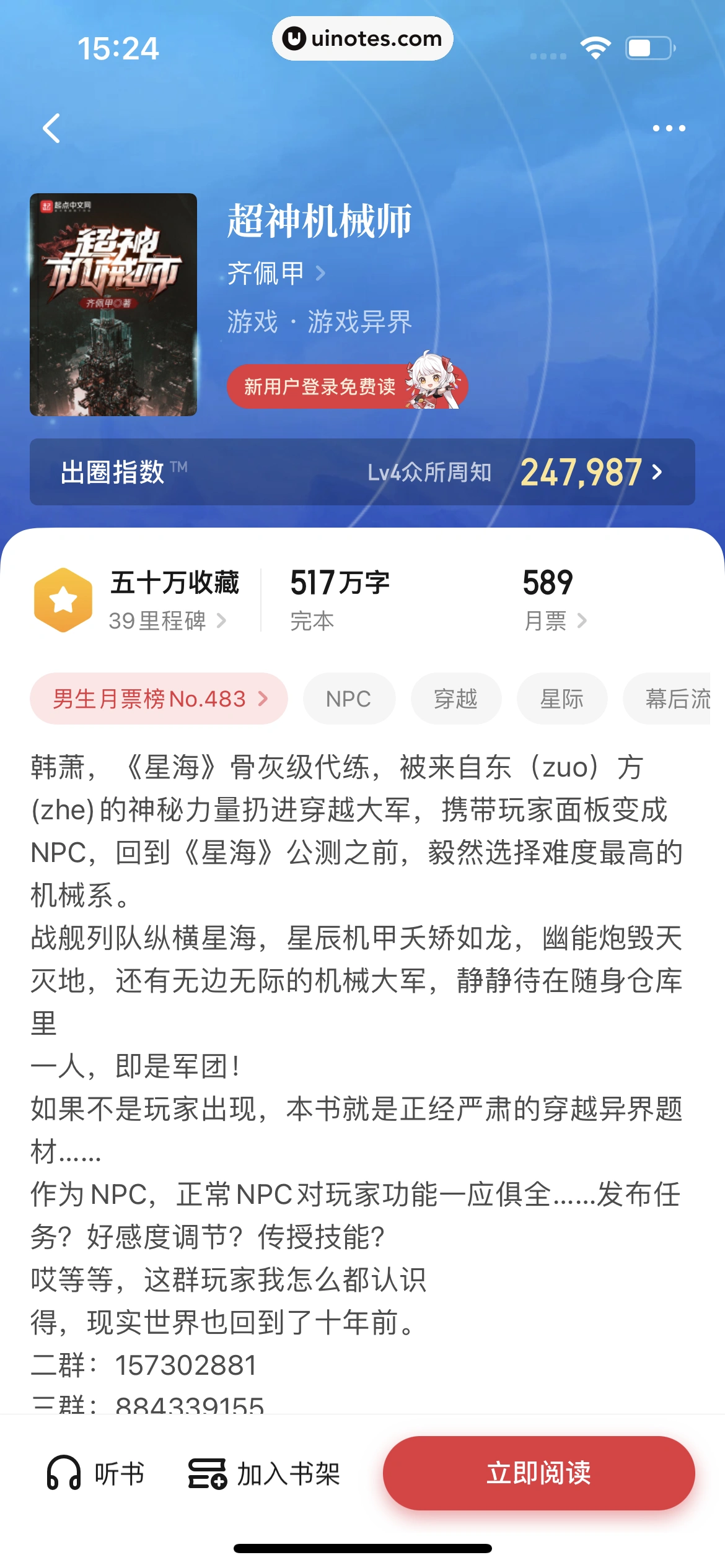Open the 男生月票榜 No.483 ranking
The image size is (725, 1568).
click(x=158, y=699)
